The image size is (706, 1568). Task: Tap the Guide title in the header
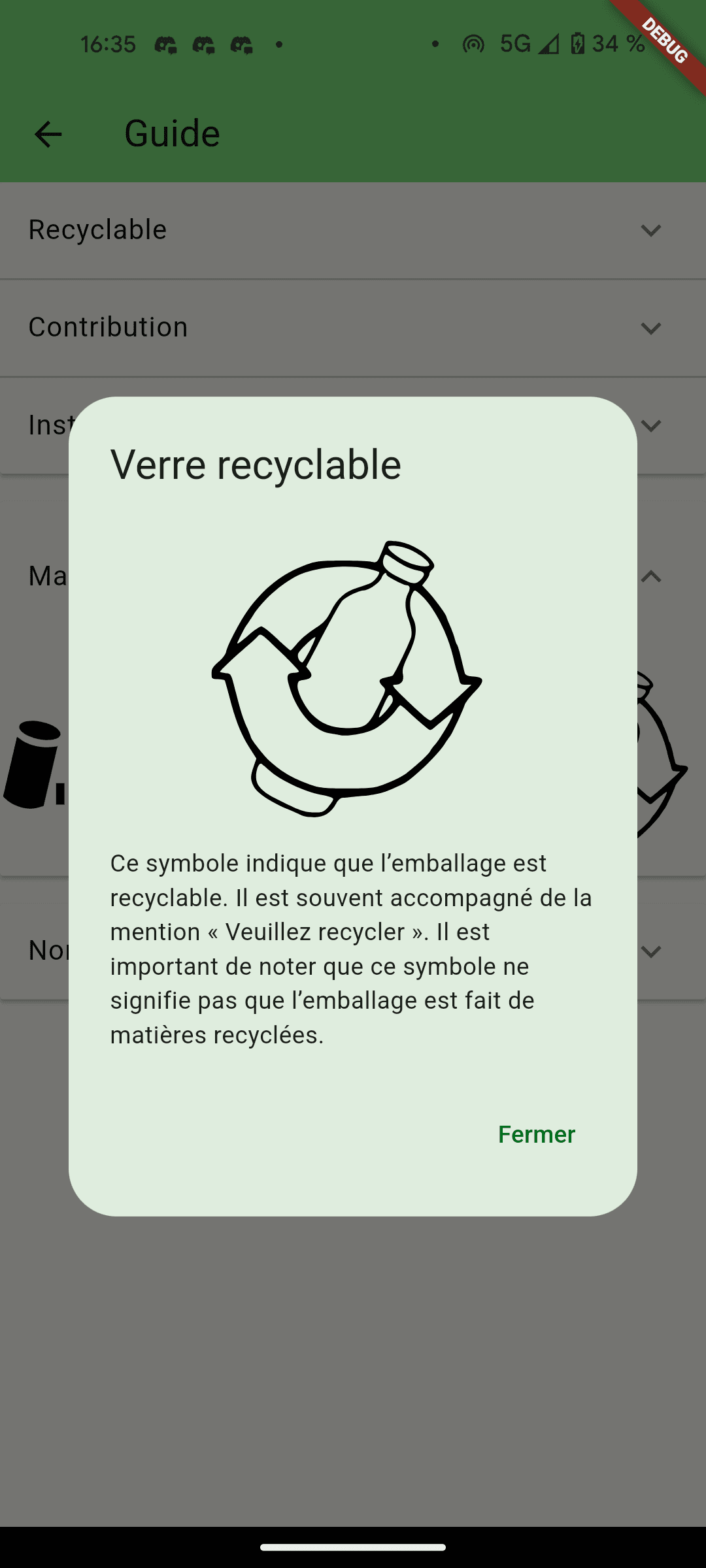[x=171, y=134]
